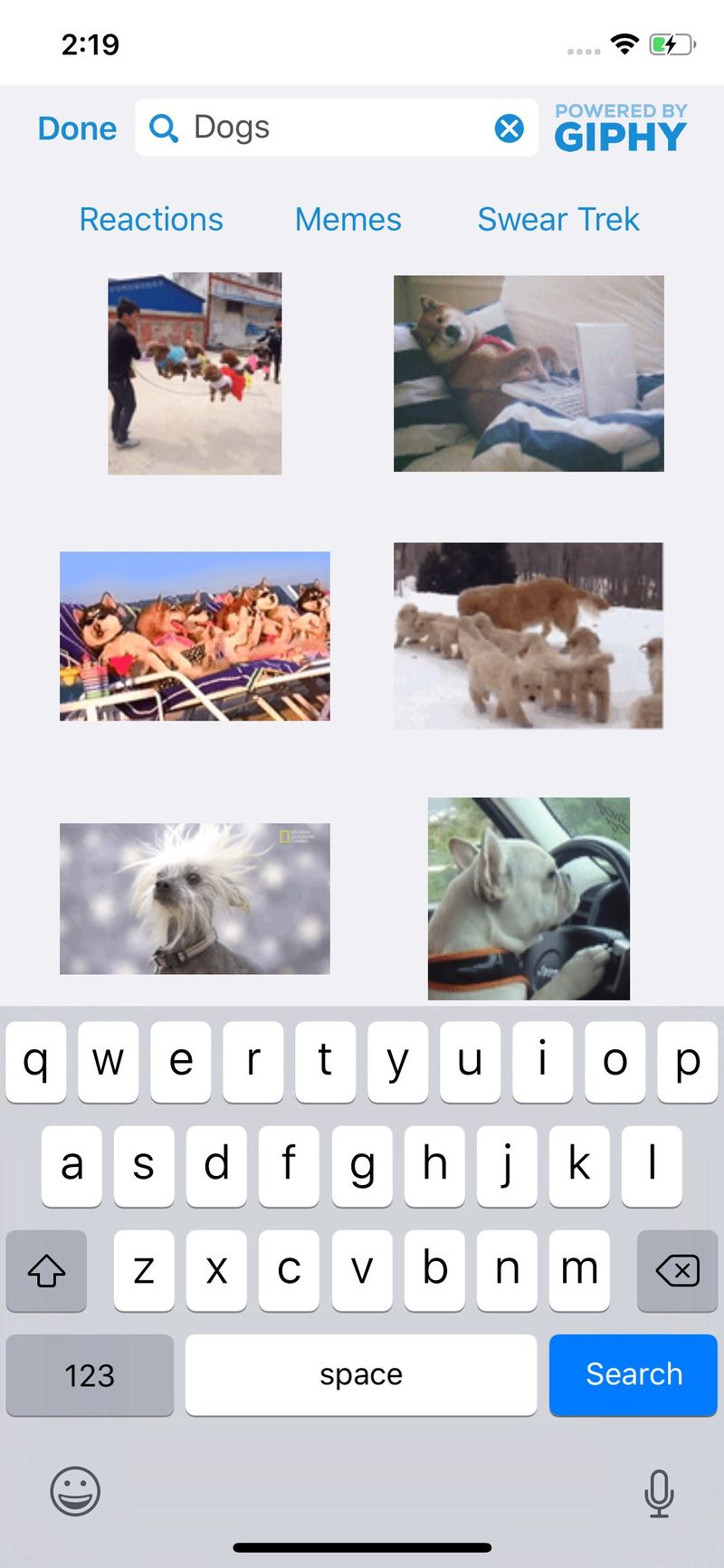Start dictation with the microphone
724x1568 pixels.
coord(659,1493)
